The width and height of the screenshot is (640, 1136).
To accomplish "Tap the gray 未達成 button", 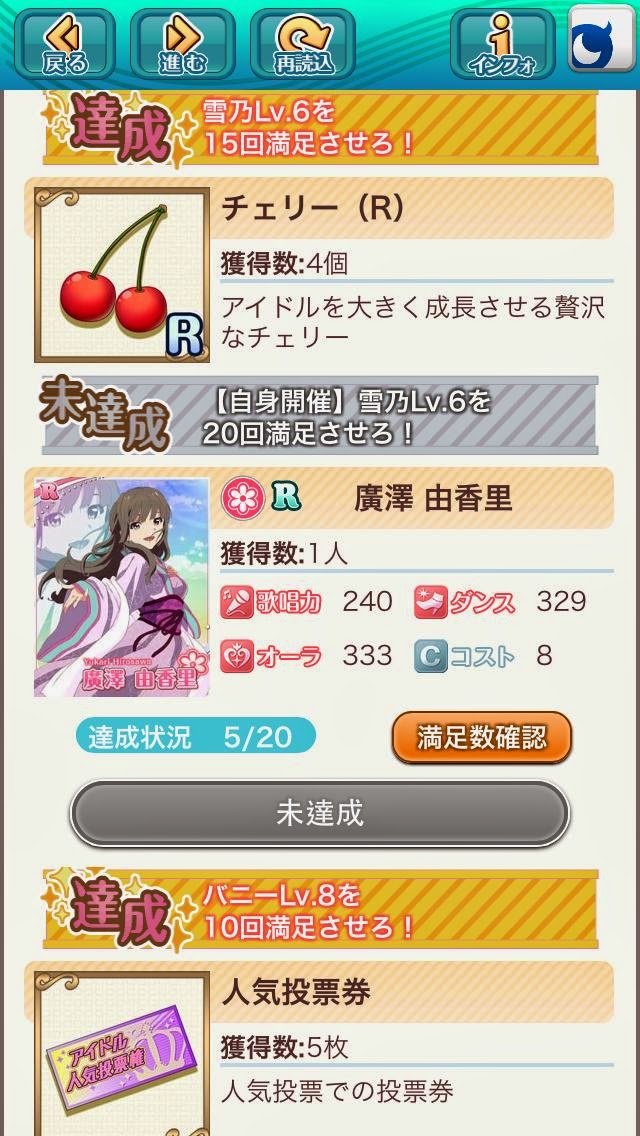I will [x=319, y=813].
